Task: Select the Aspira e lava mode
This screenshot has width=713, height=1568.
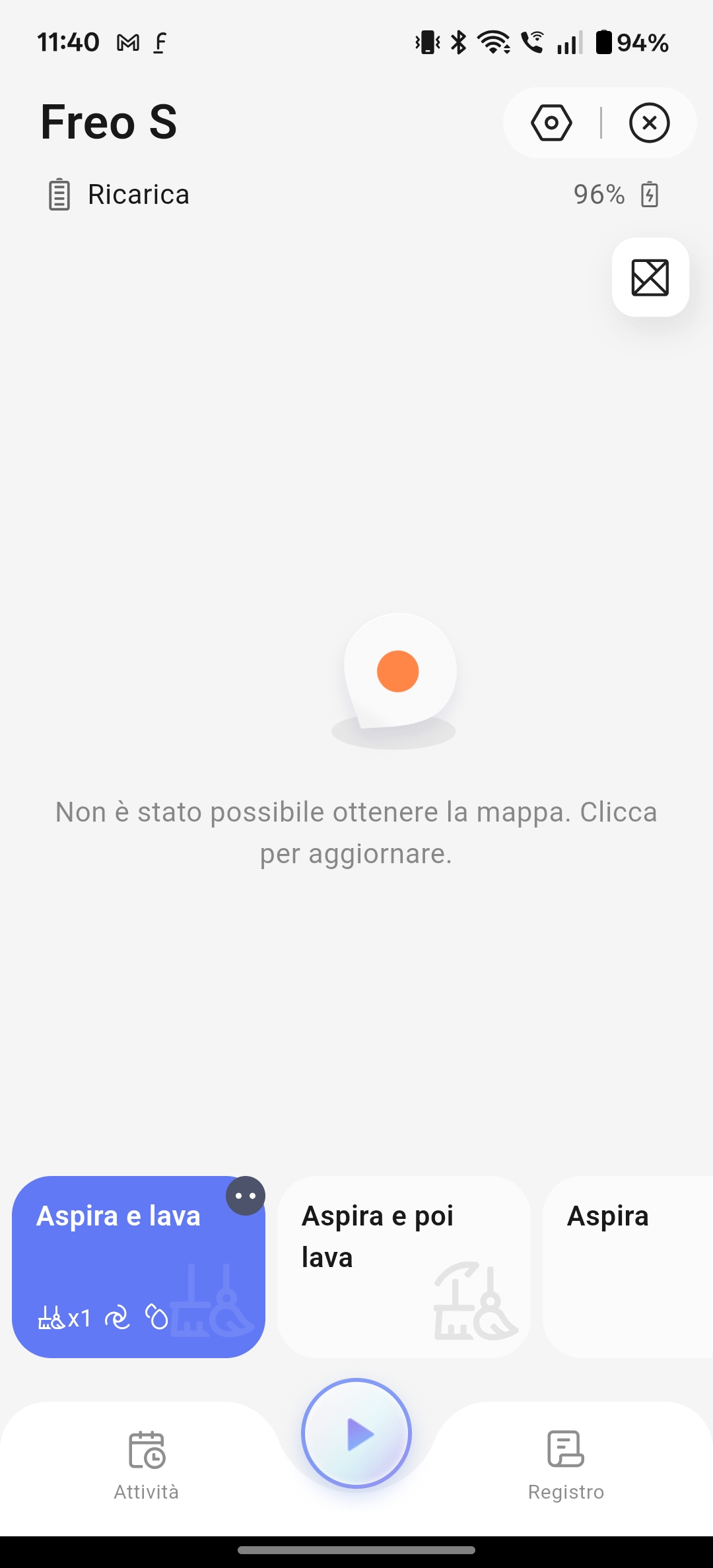Action: pyautogui.click(x=139, y=1267)
